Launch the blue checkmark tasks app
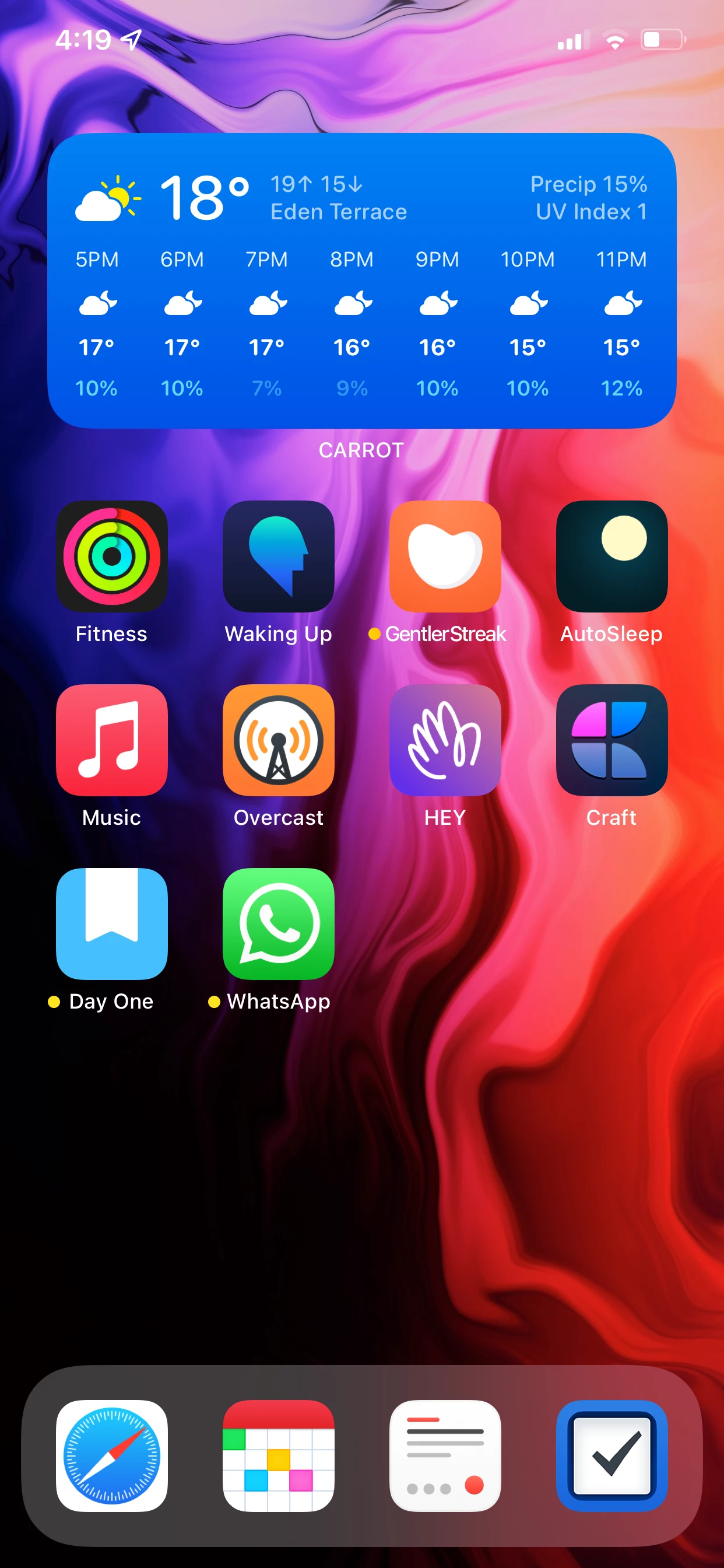 pyautogui.click(x=611, y=1455)
